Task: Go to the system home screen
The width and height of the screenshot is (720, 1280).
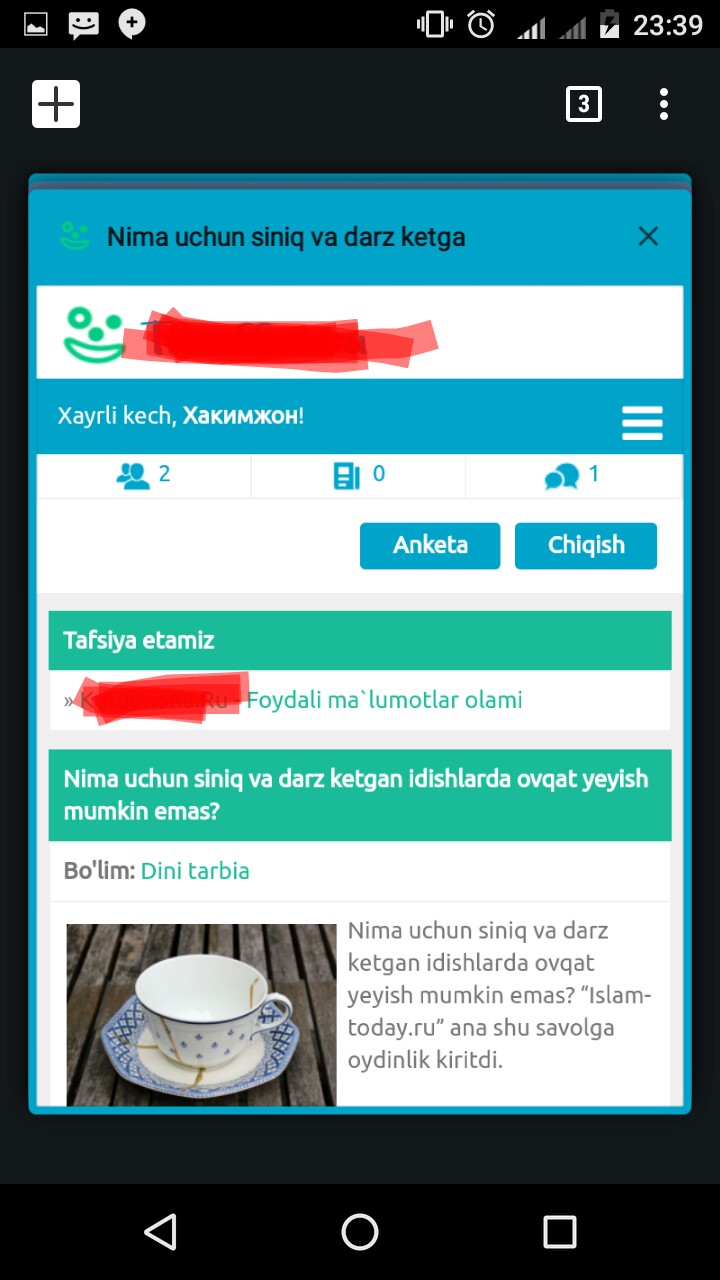Action: tap(360, 1232)
